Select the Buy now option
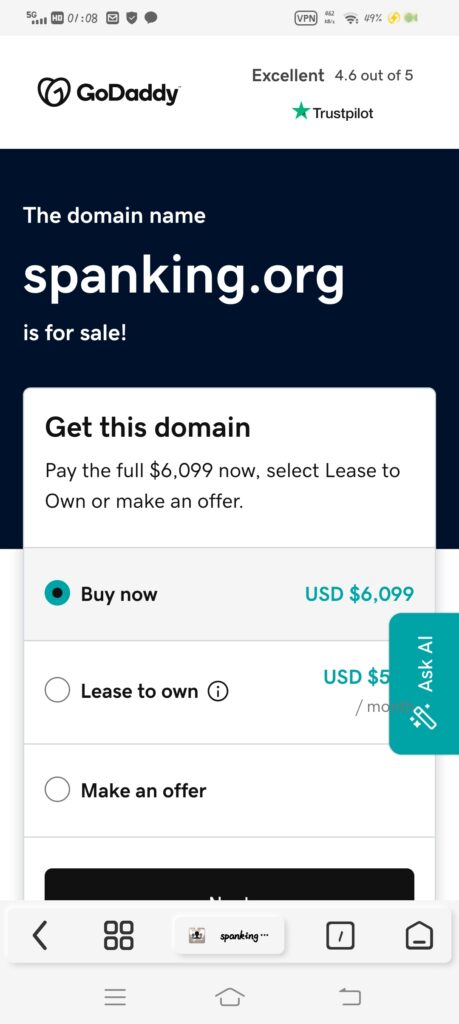Viewport: 459px width, 1024px height. (x=229, y=594)
